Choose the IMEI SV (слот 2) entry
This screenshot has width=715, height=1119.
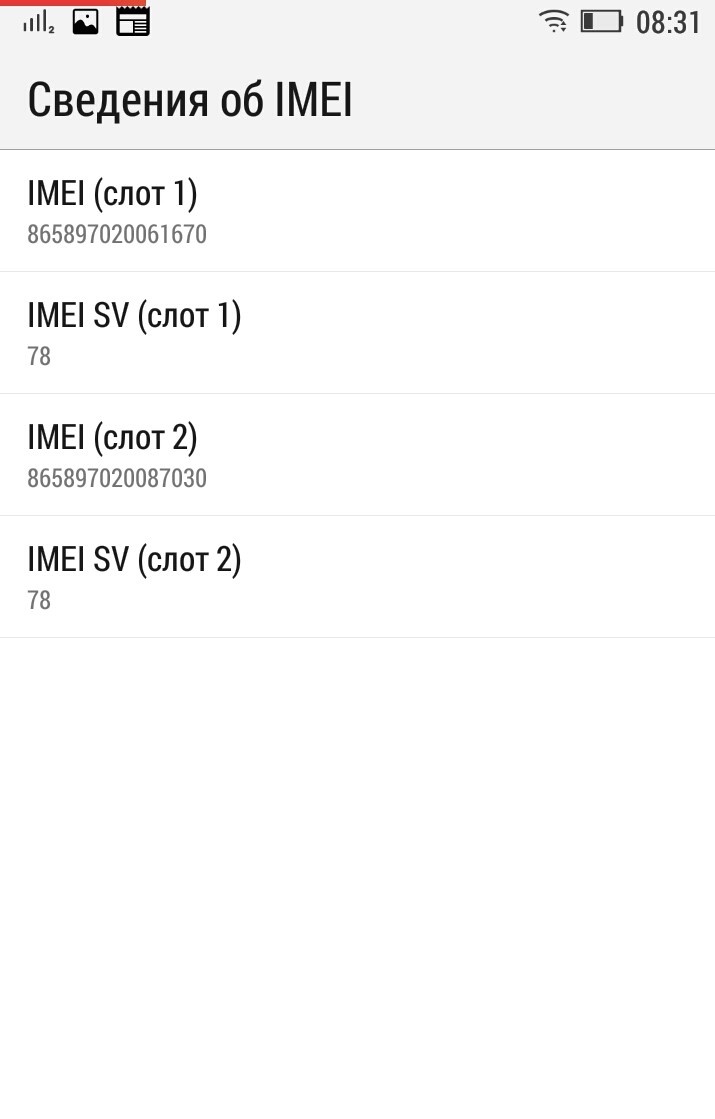(x=357, y=577)
